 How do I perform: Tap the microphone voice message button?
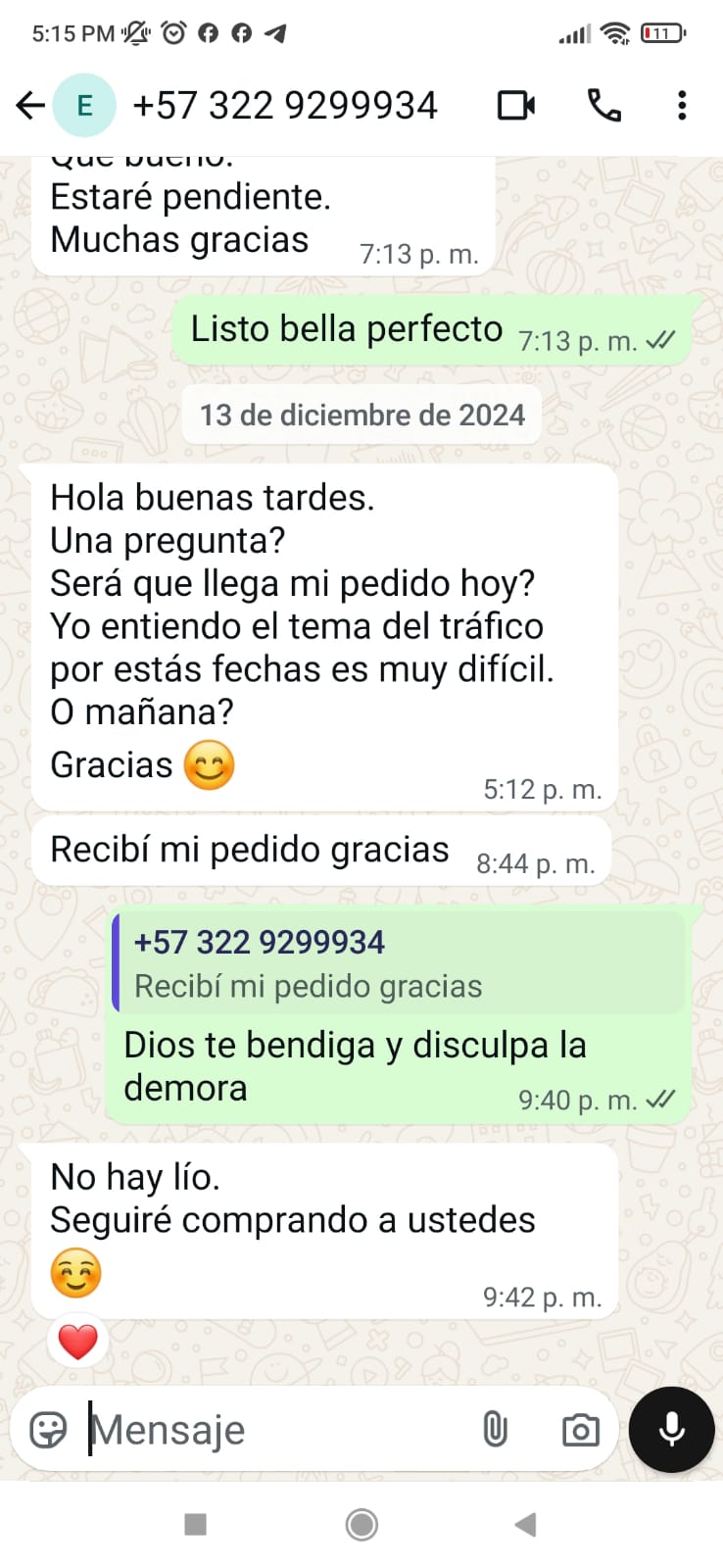[x=671, y=1430]
